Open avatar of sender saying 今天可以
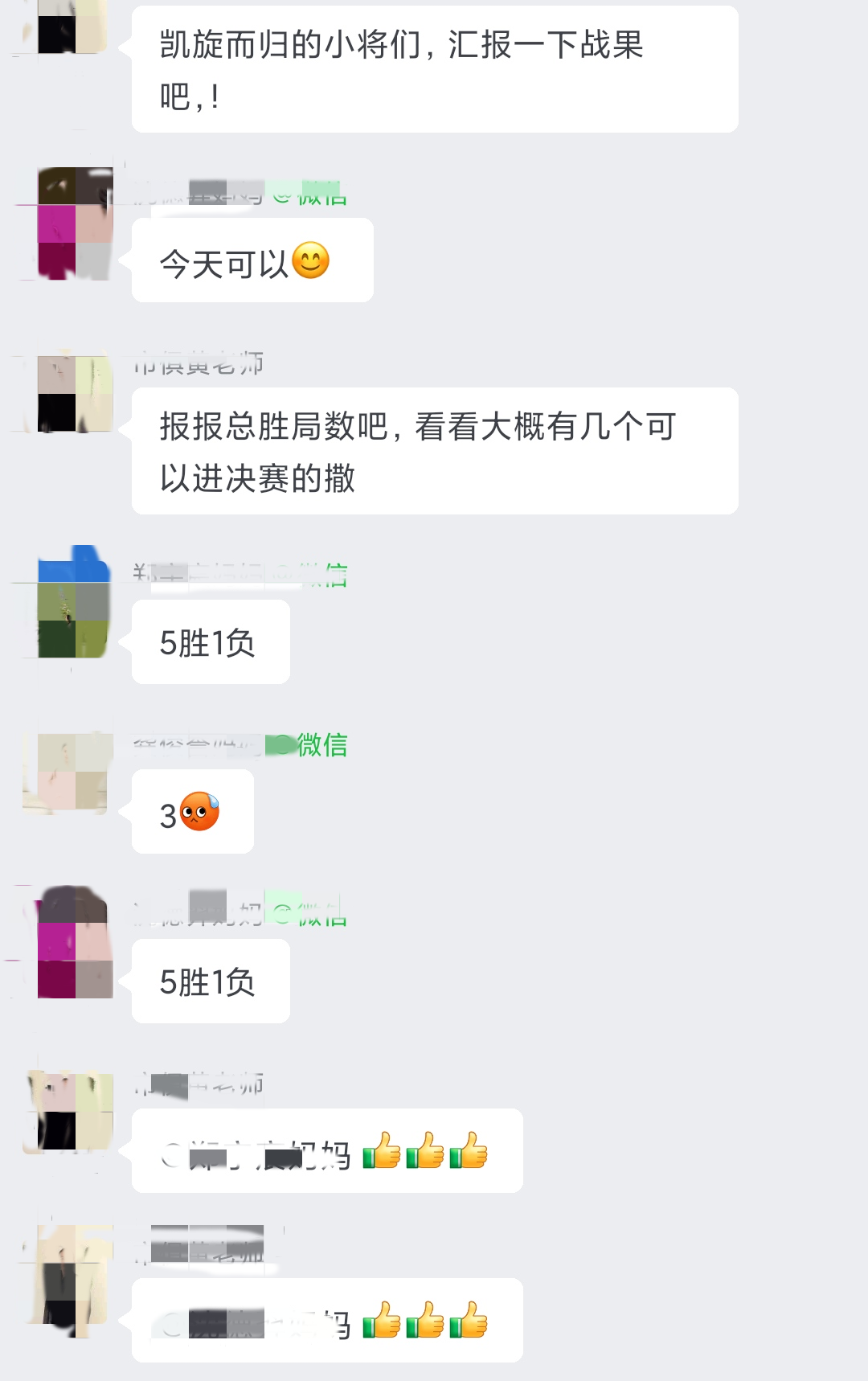Screen dimensions: 868x1381 pos(75,223)
